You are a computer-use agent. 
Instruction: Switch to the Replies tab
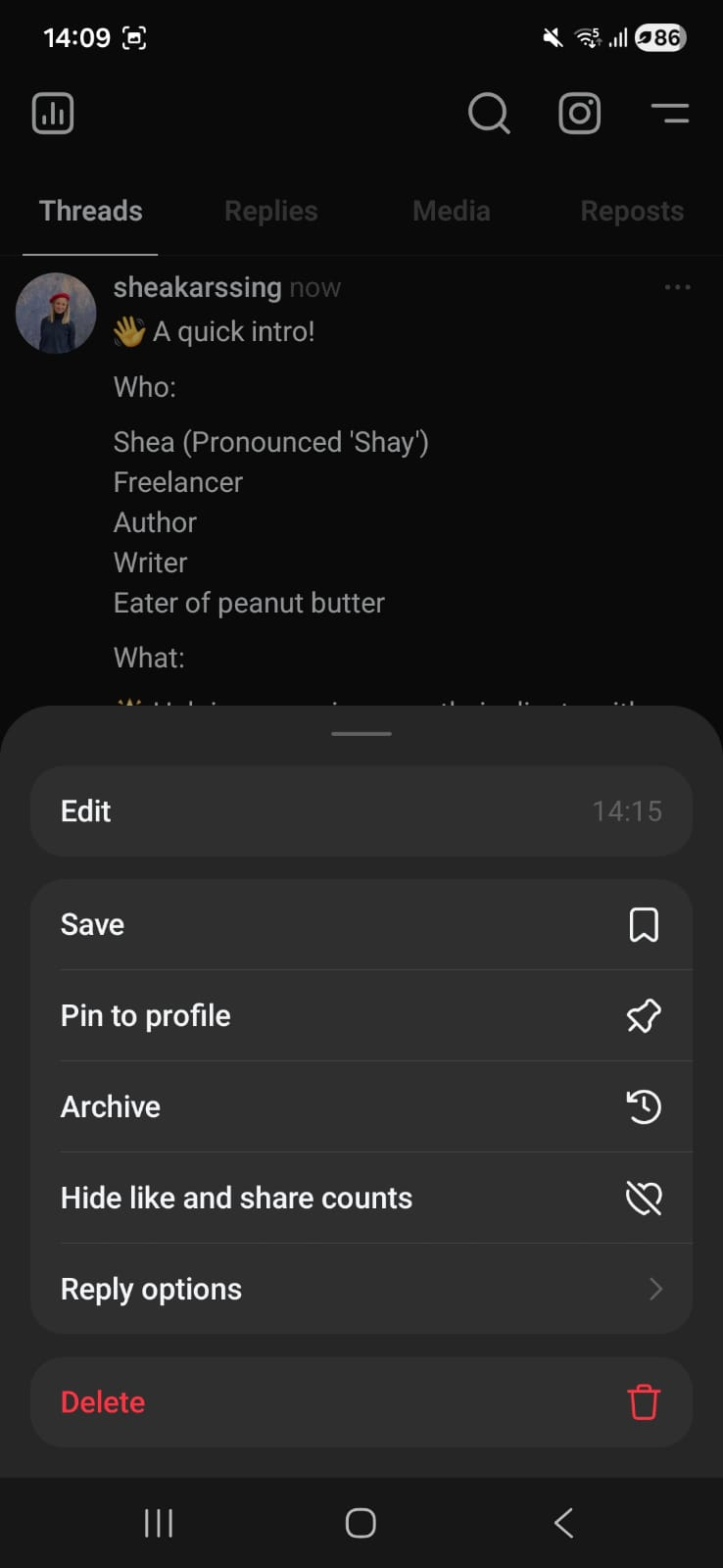tap(270, 211)
